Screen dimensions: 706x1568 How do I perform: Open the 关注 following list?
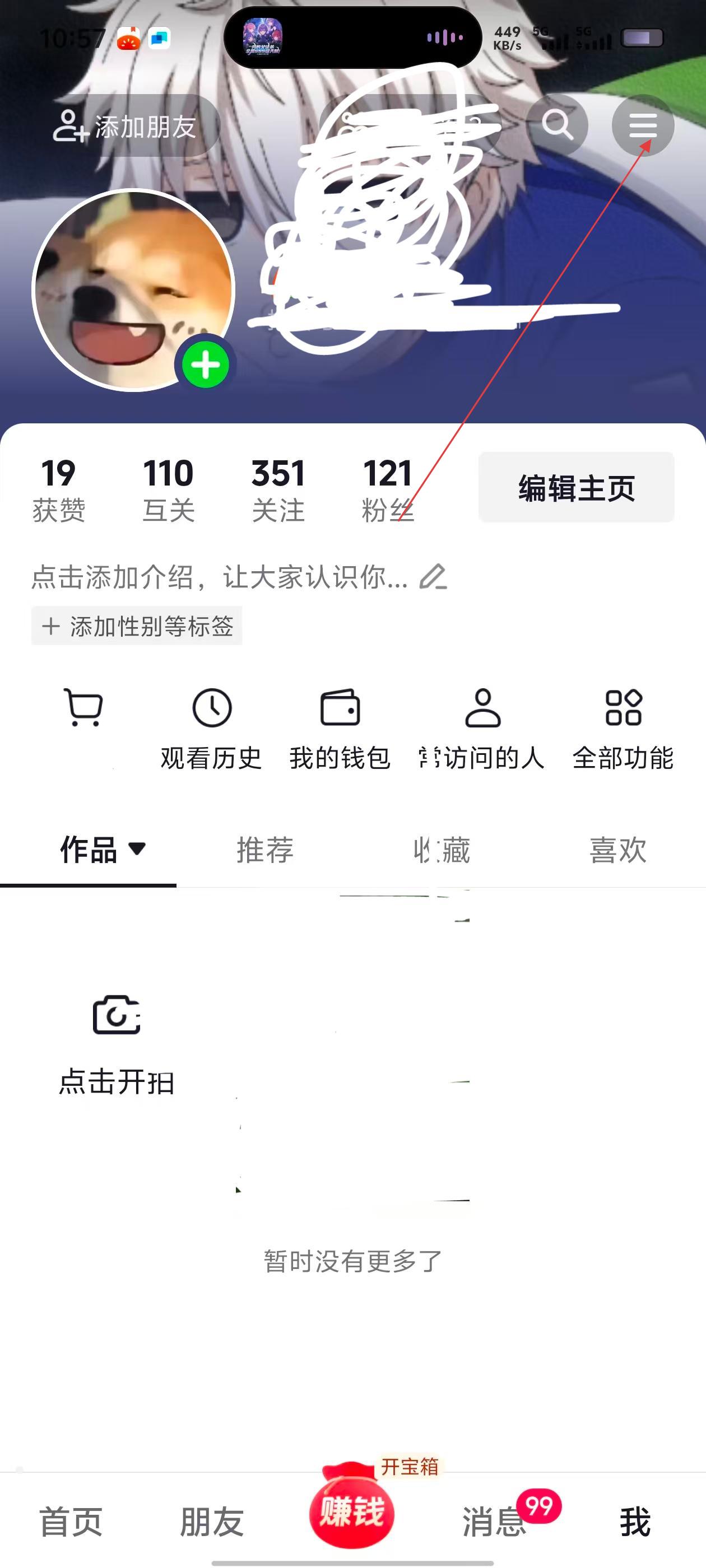278,490
